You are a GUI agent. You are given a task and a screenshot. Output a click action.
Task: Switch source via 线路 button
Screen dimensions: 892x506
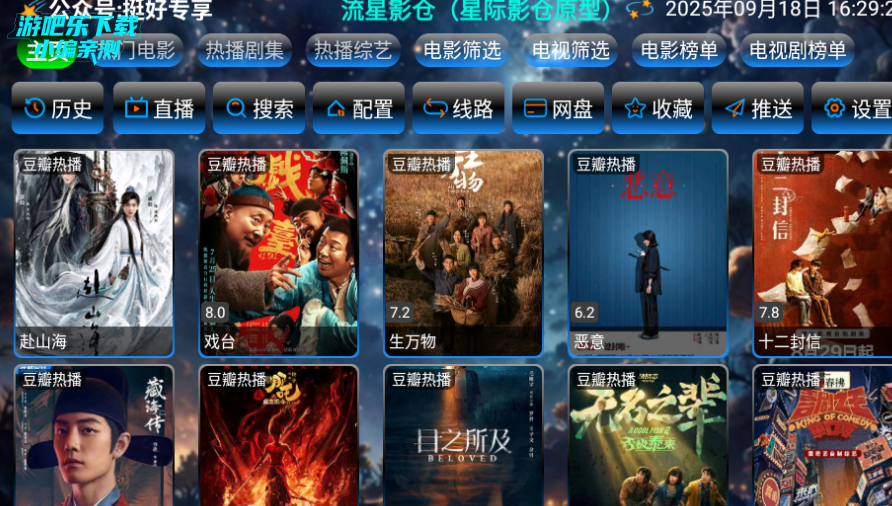459,109
